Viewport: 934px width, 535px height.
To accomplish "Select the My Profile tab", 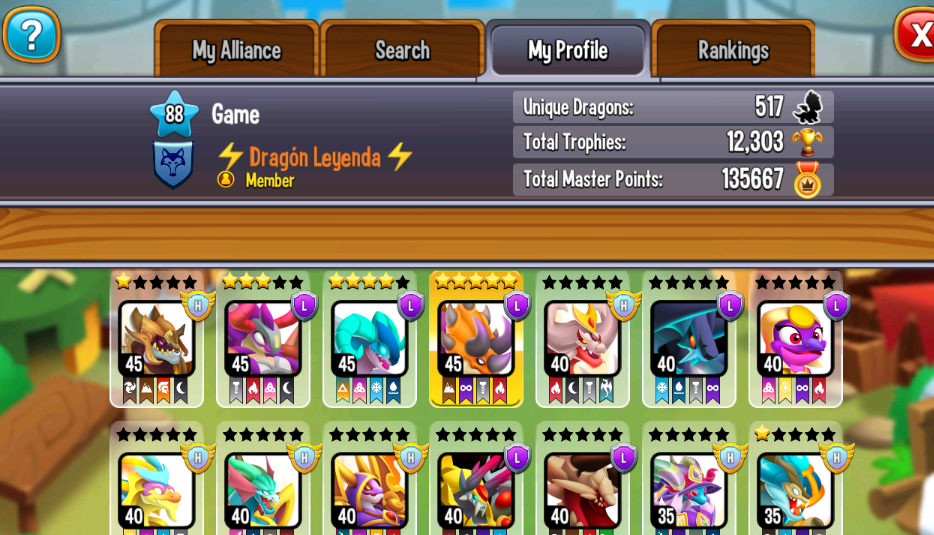I will click(567, 50).
